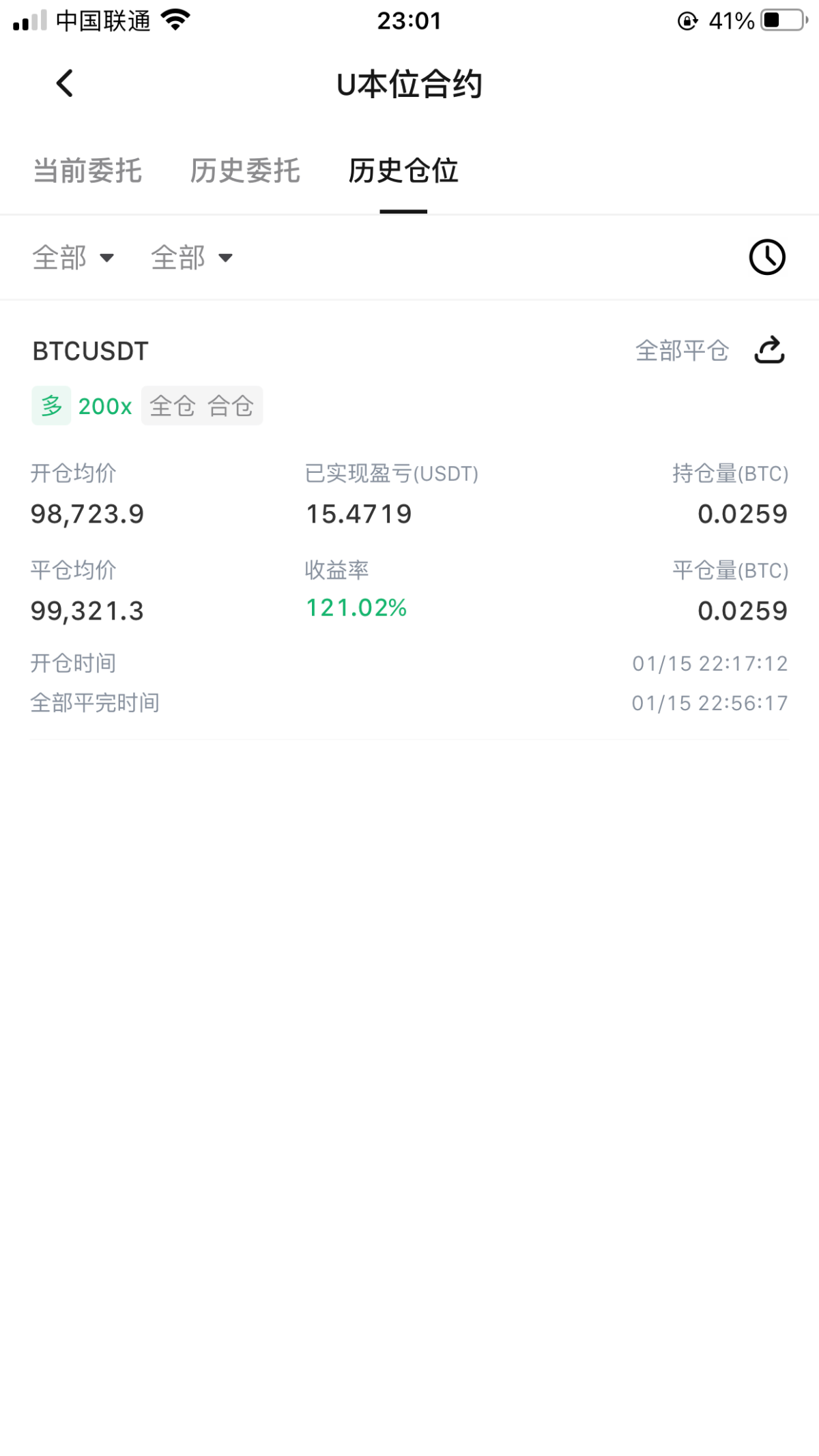Screen dimensions: 819x1456
Task: Open the clock time-range filter
Action: 767,257
